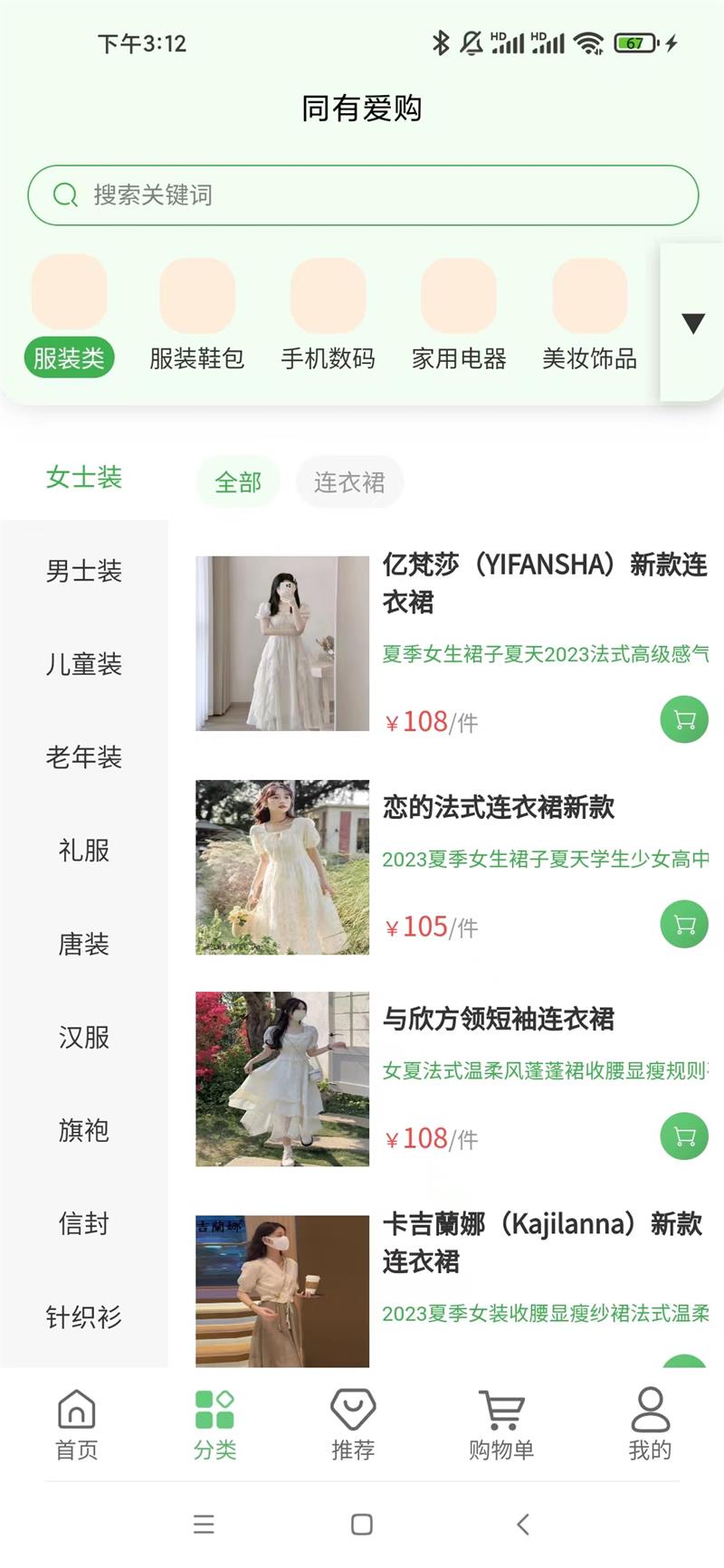Tap the search magnifier icon
The image size is (724, 1568).
pyautogui.click(x=64, y=195)
